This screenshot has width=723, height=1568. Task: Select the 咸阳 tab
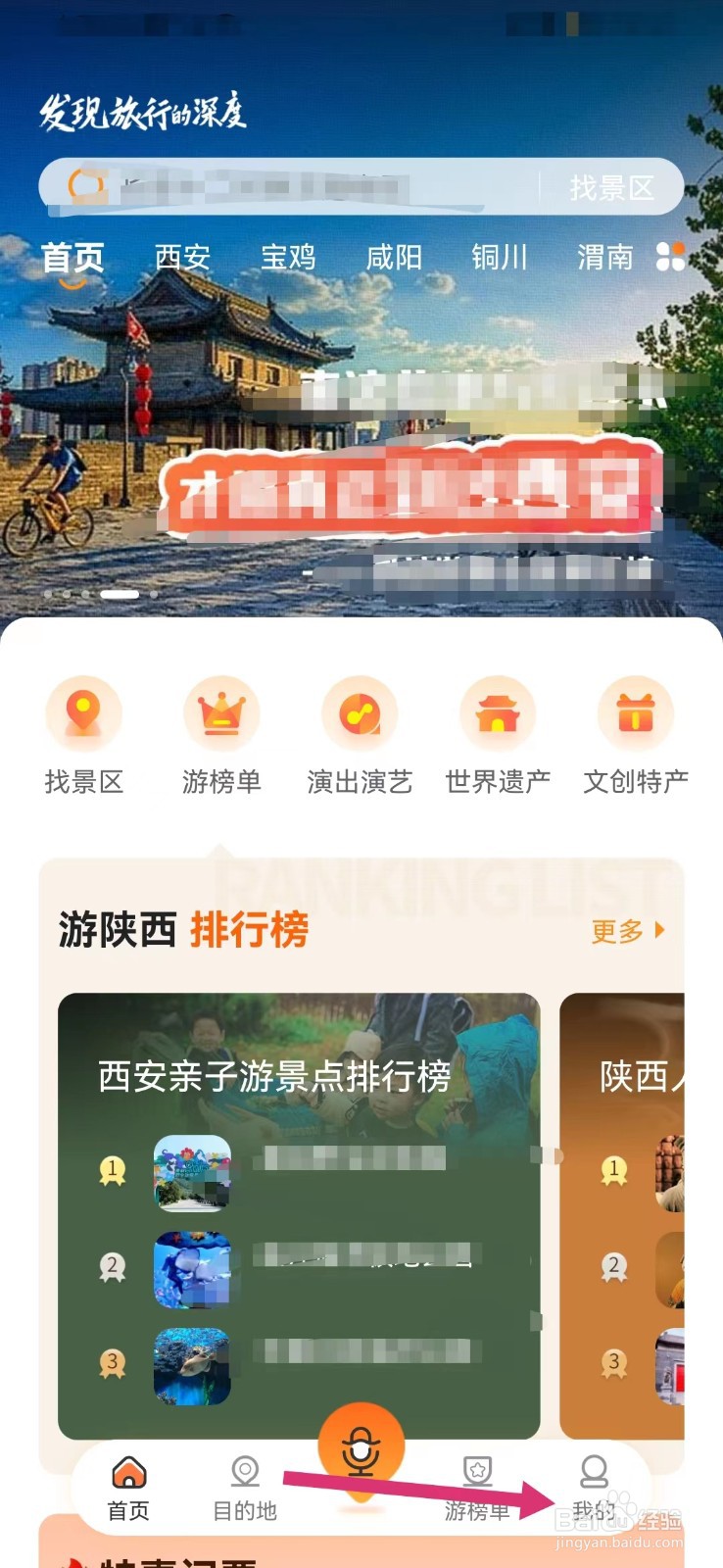point(395,257)
